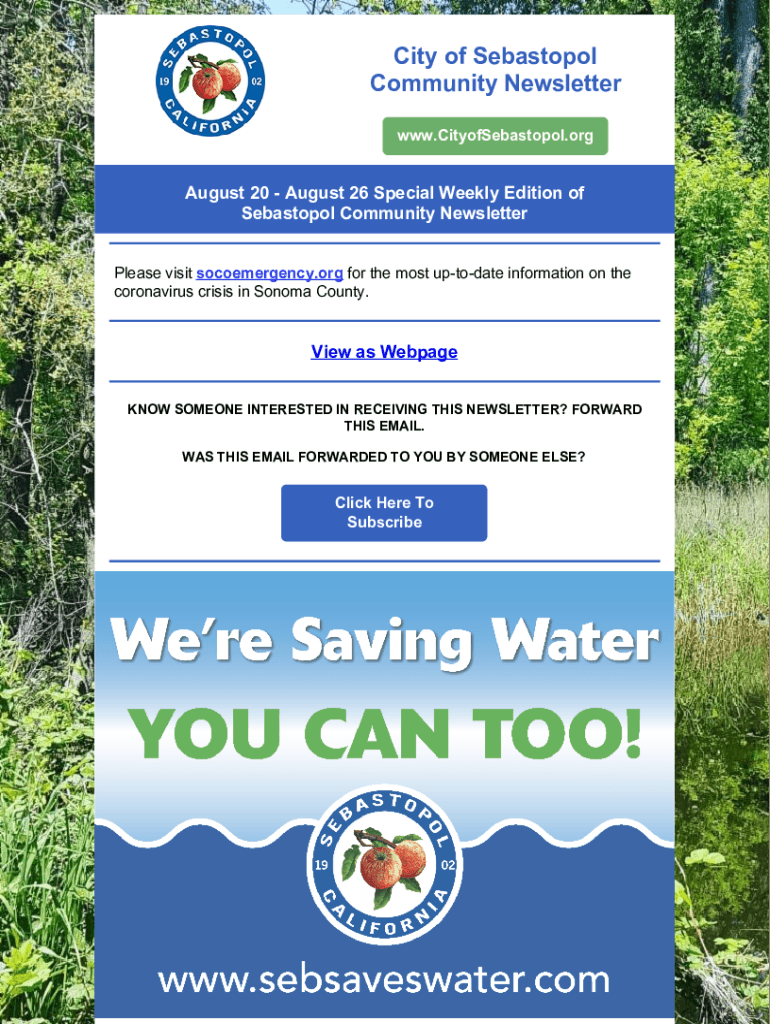Tap Click Here To Subscribe
Image resolution: width=770 pixels, height=1024 pixels.
[x=384, y=513]
